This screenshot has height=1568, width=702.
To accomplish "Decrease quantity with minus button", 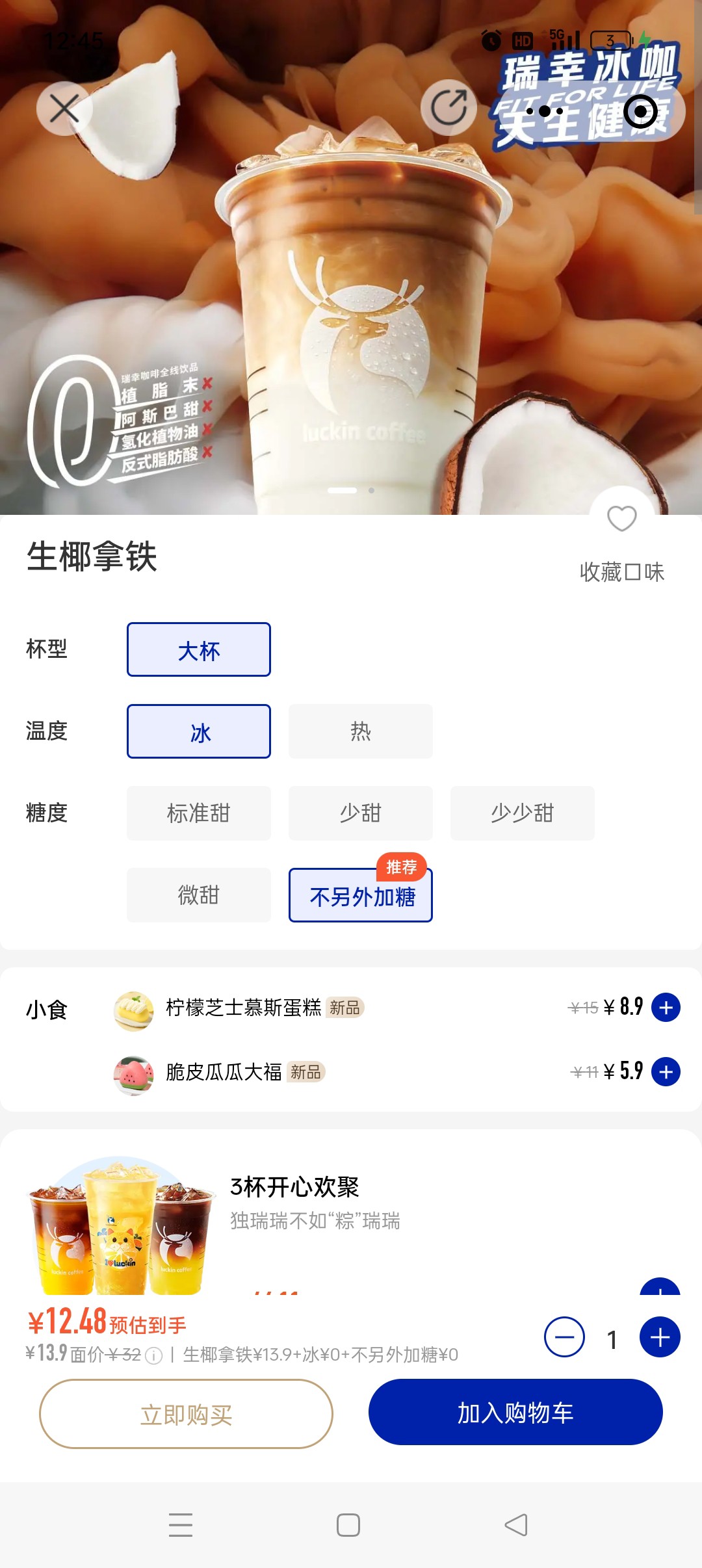I will point(564,1337).
